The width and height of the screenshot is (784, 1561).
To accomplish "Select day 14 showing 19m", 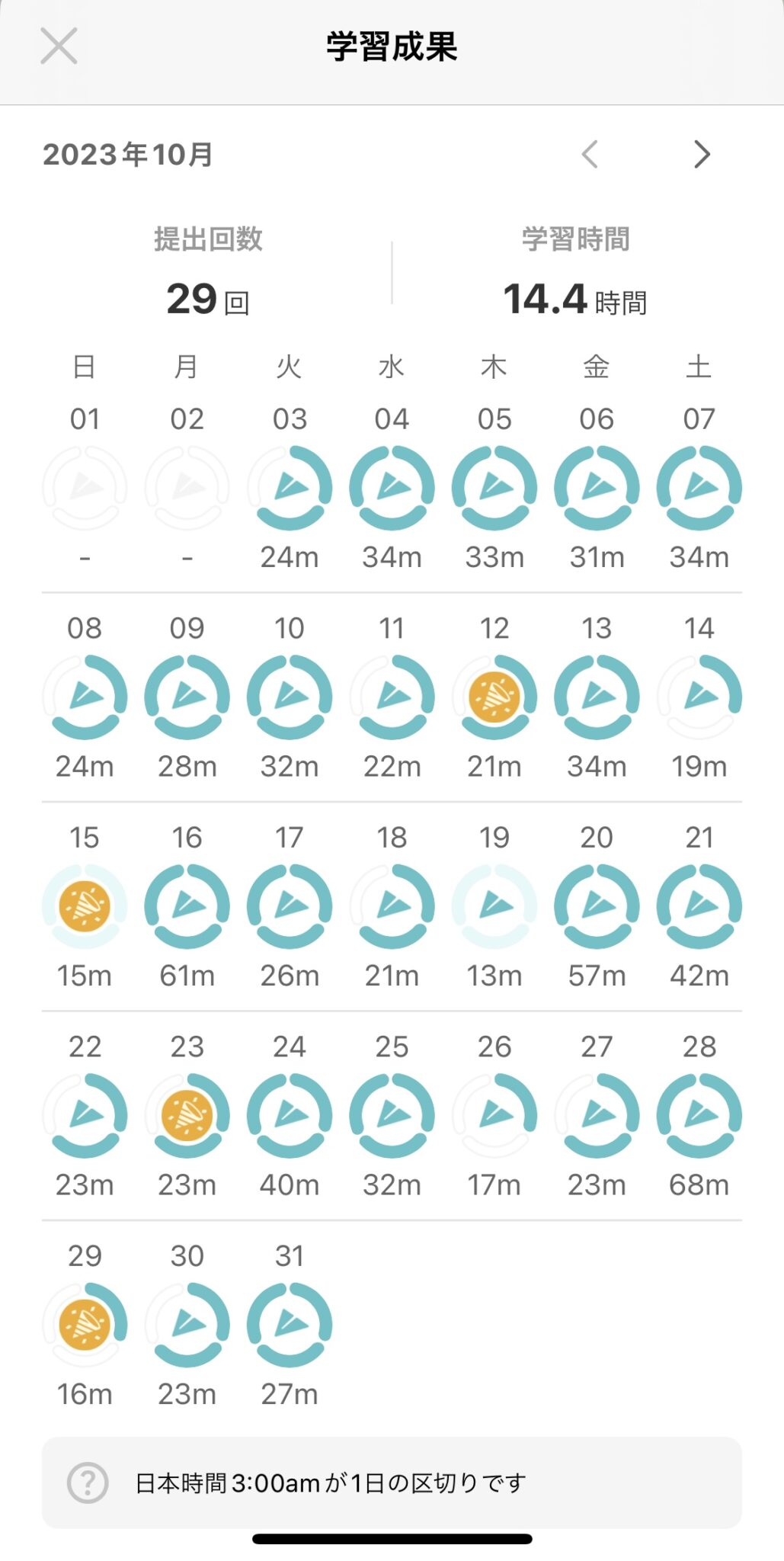I will point(699,697).
